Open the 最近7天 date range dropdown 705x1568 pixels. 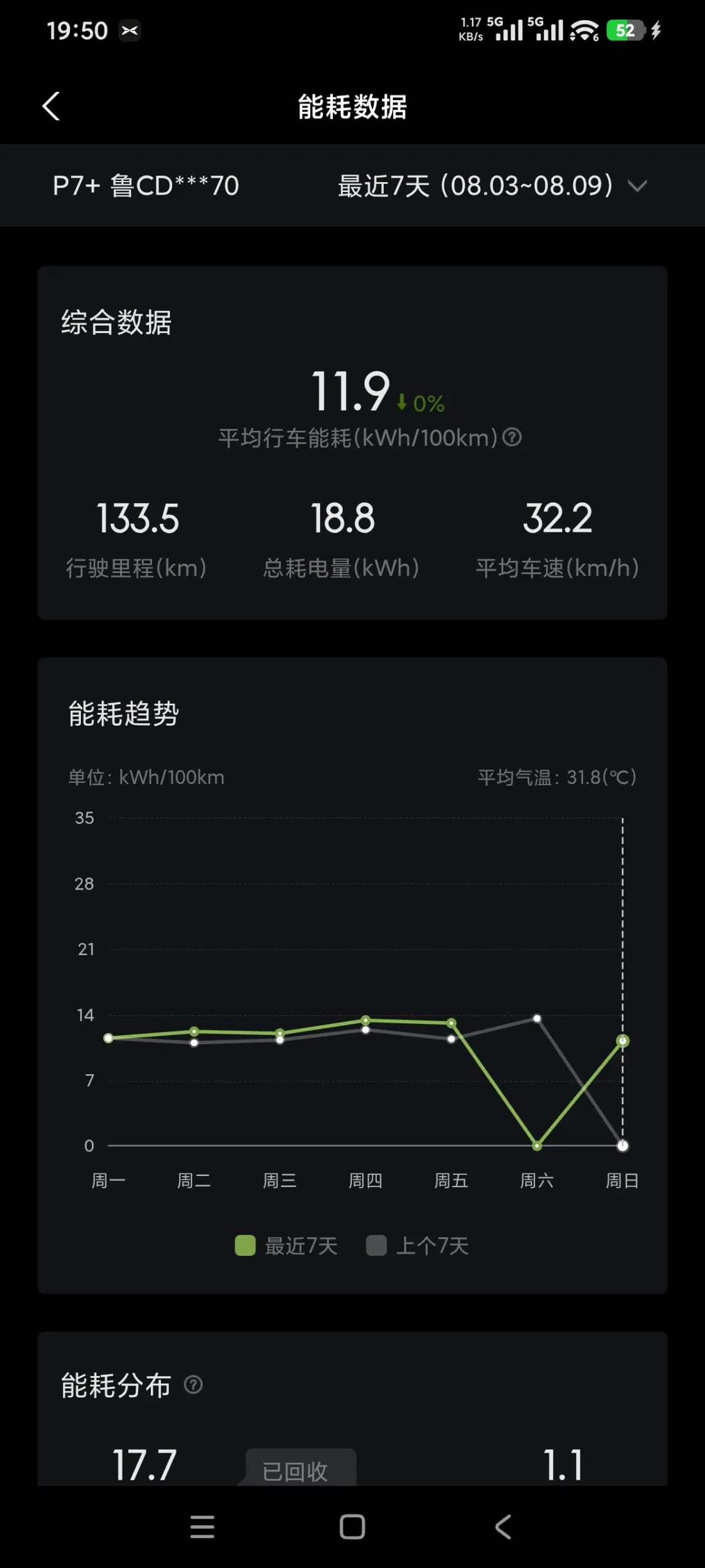click(492, 186)
